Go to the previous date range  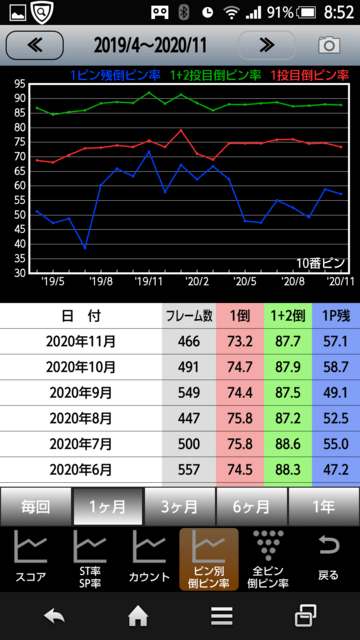pos(35,45)
